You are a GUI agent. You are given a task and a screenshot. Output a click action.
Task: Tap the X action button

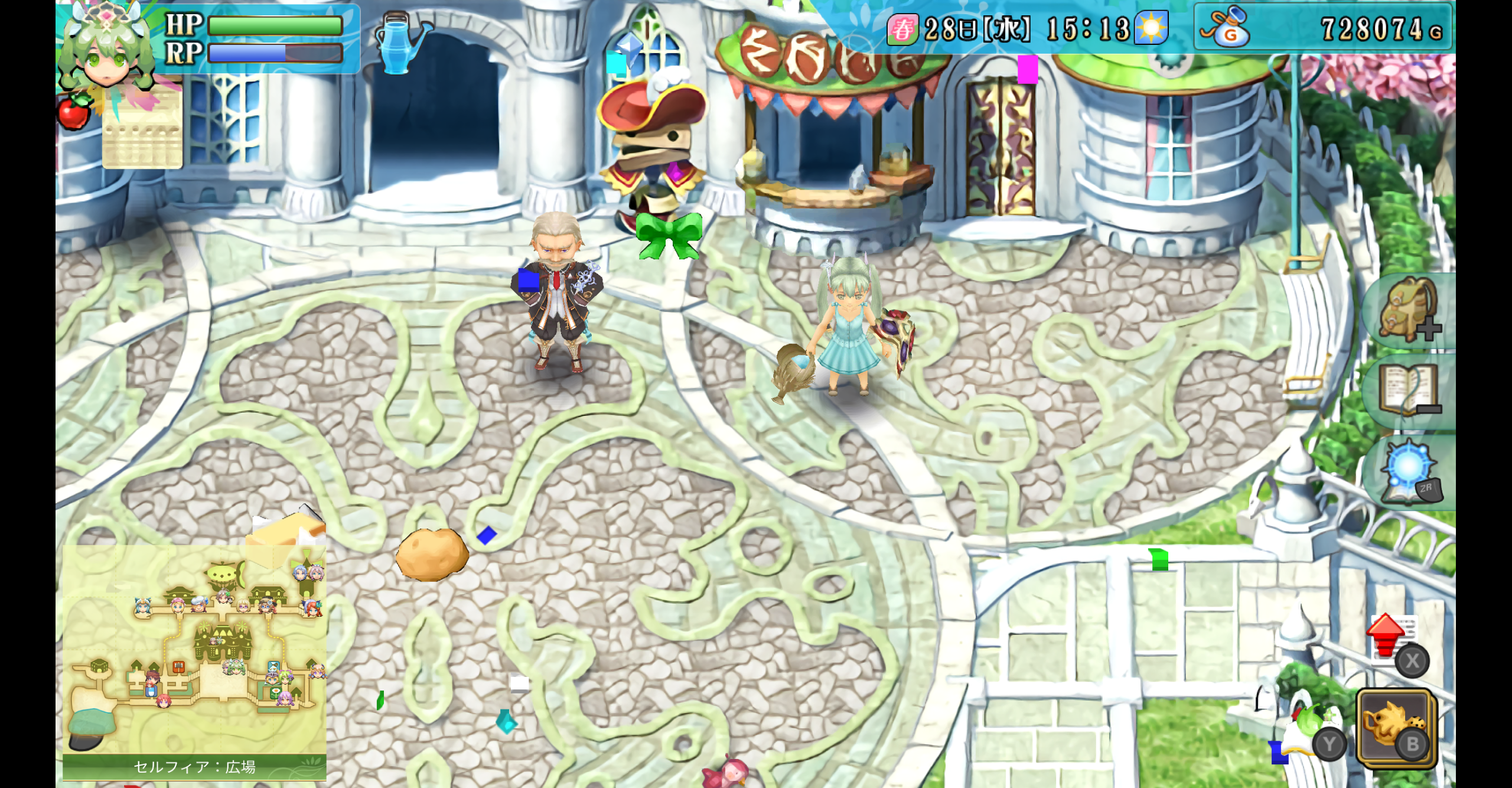click(1412, 660)
